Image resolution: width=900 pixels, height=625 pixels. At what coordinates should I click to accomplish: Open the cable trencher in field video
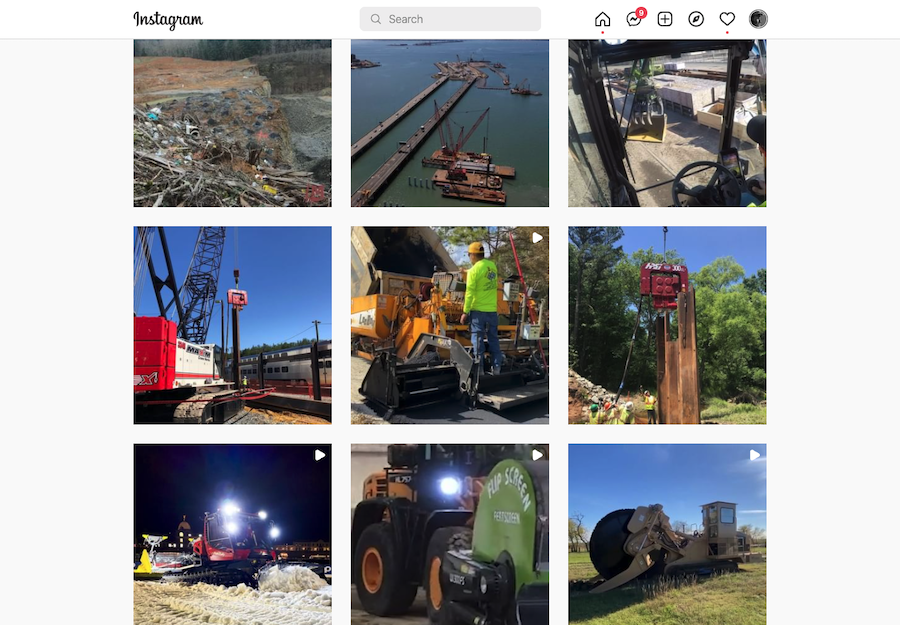(x=667, y=535)
